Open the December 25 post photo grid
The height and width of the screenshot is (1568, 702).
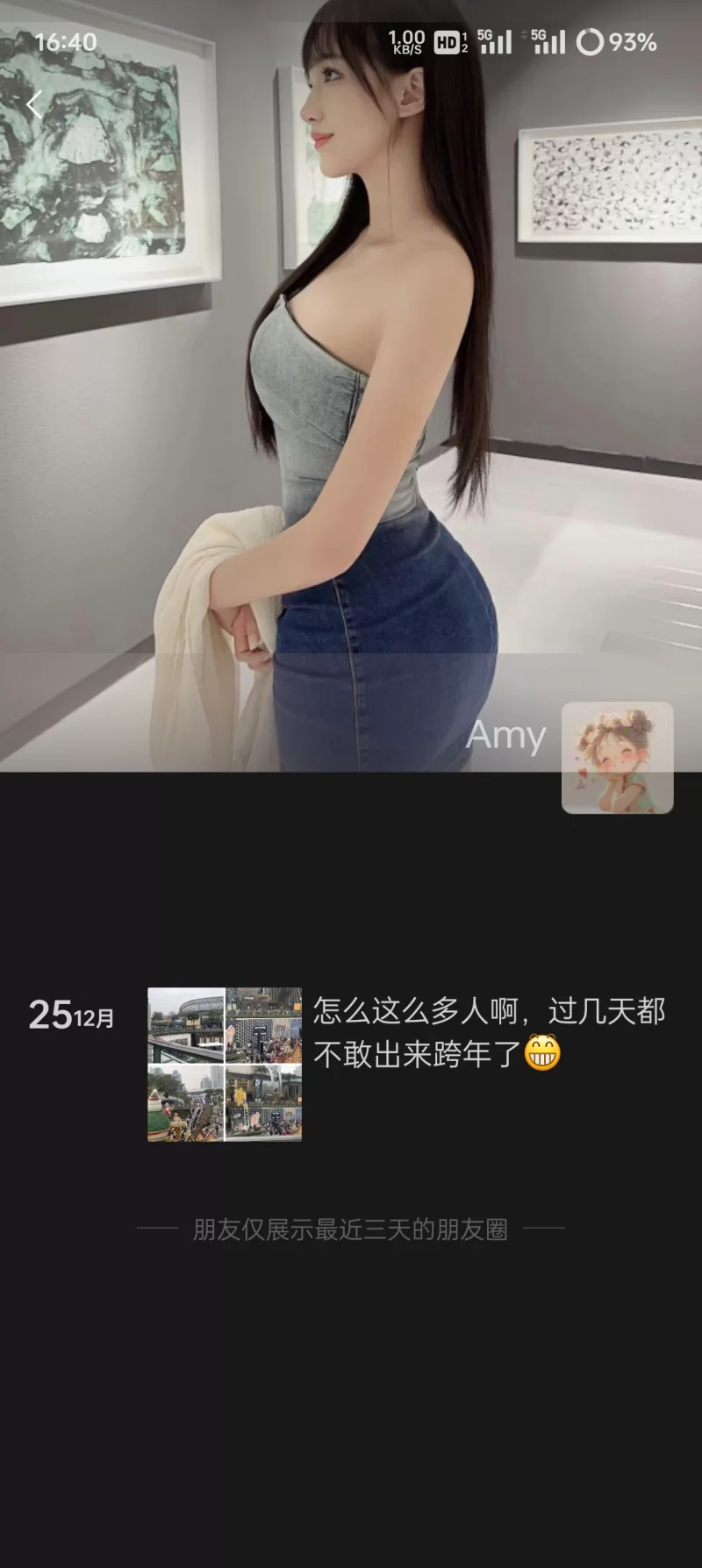[x=225, y=1064]
